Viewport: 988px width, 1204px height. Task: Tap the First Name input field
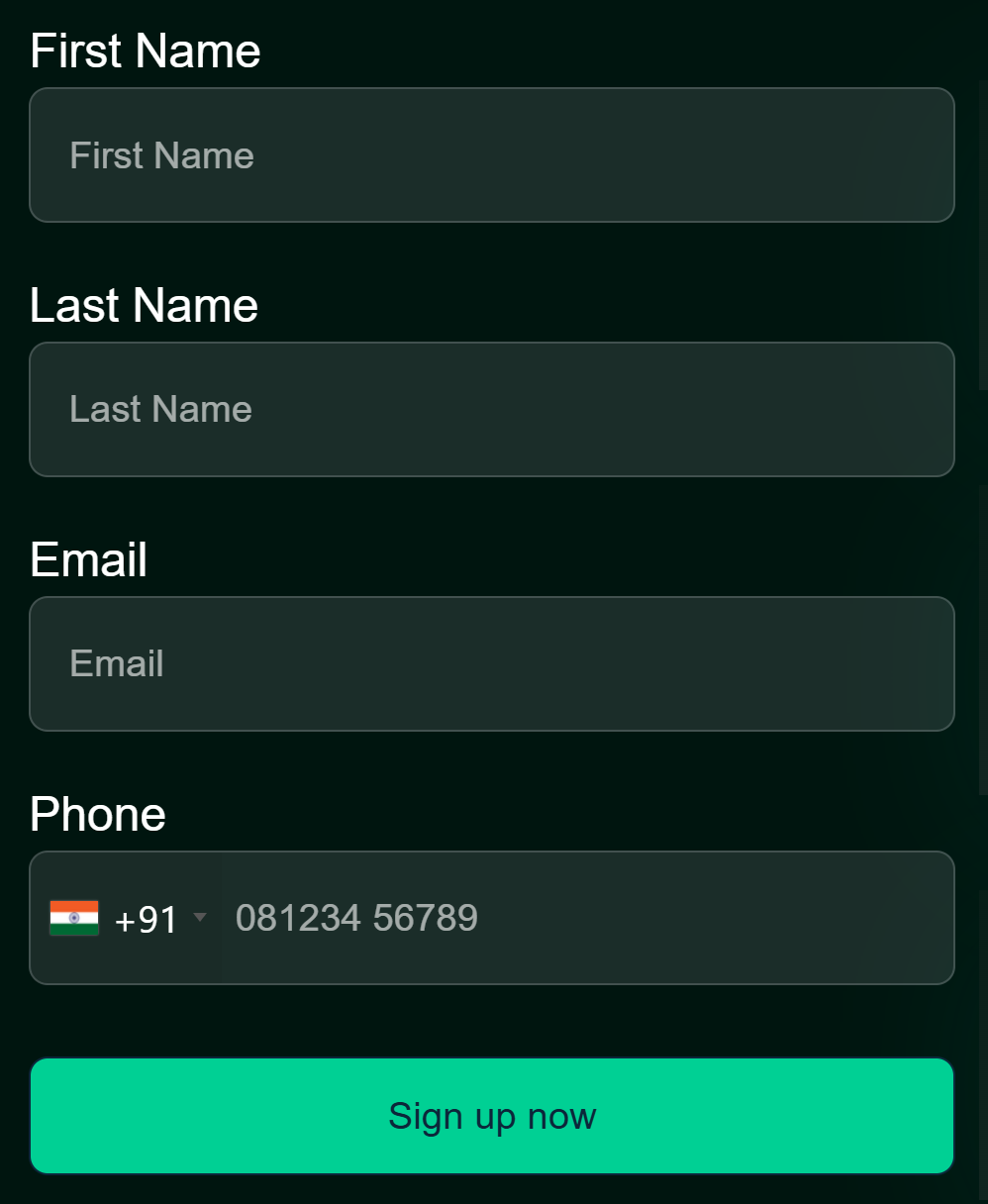pos(492,155)
